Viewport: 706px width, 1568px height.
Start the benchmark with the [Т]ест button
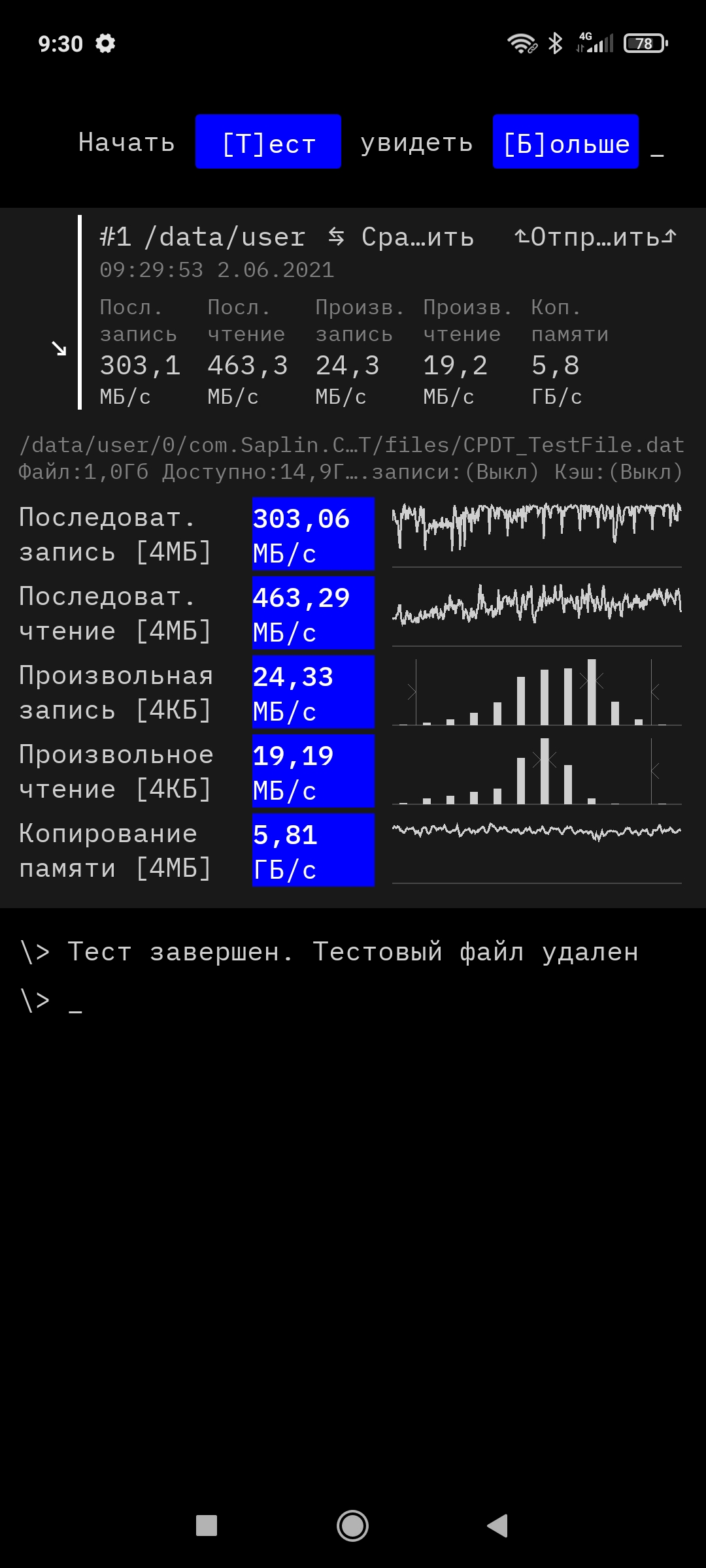[x=268, y=142]
